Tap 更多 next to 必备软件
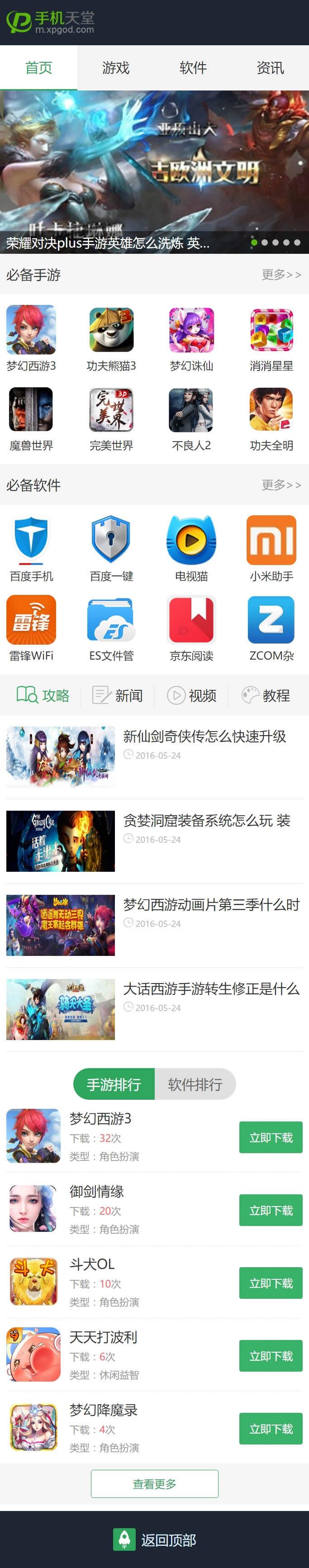Viewport: 309px width, 1568px height. [281, 485]
